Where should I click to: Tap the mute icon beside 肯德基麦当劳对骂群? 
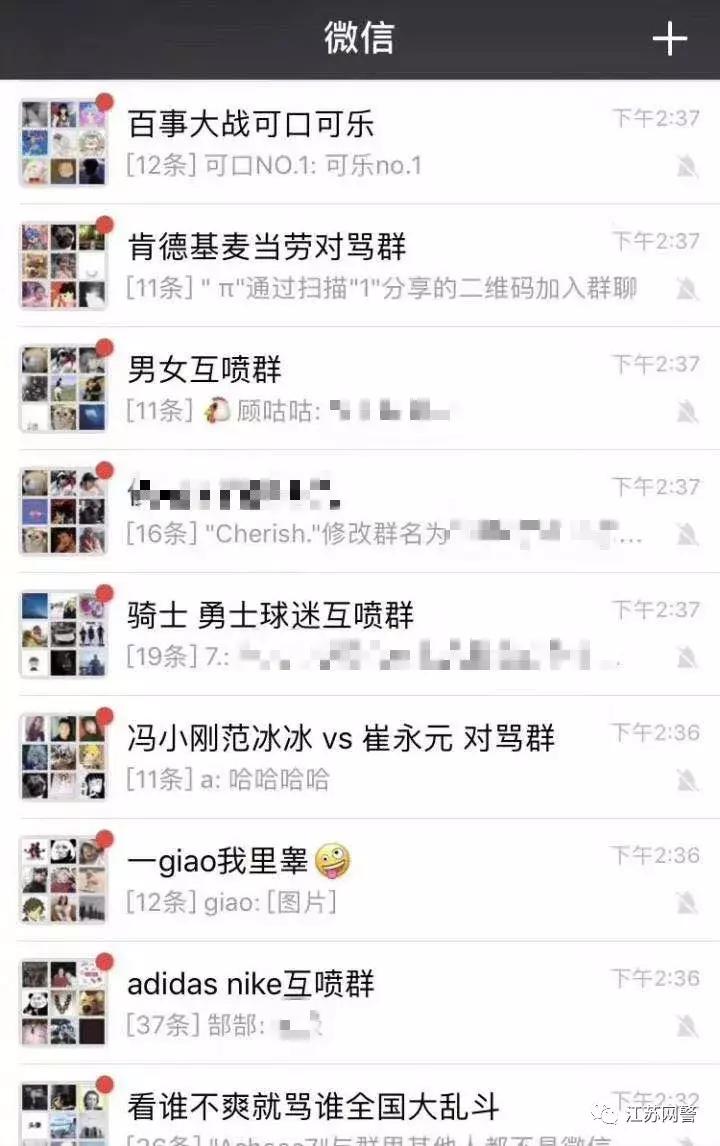click(x=685, y=290)
